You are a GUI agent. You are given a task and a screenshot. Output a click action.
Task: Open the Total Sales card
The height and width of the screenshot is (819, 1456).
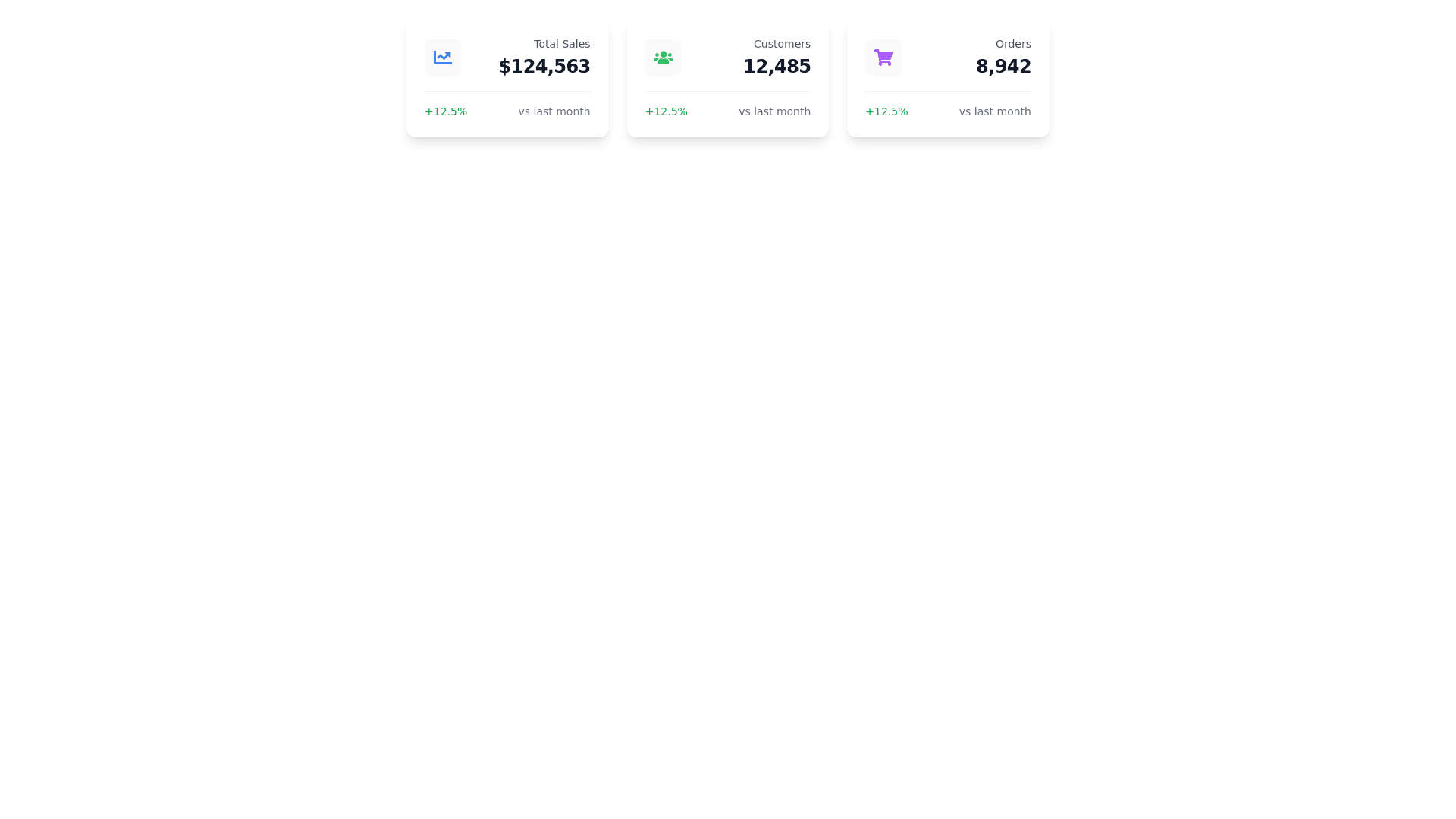pos(507,80)
